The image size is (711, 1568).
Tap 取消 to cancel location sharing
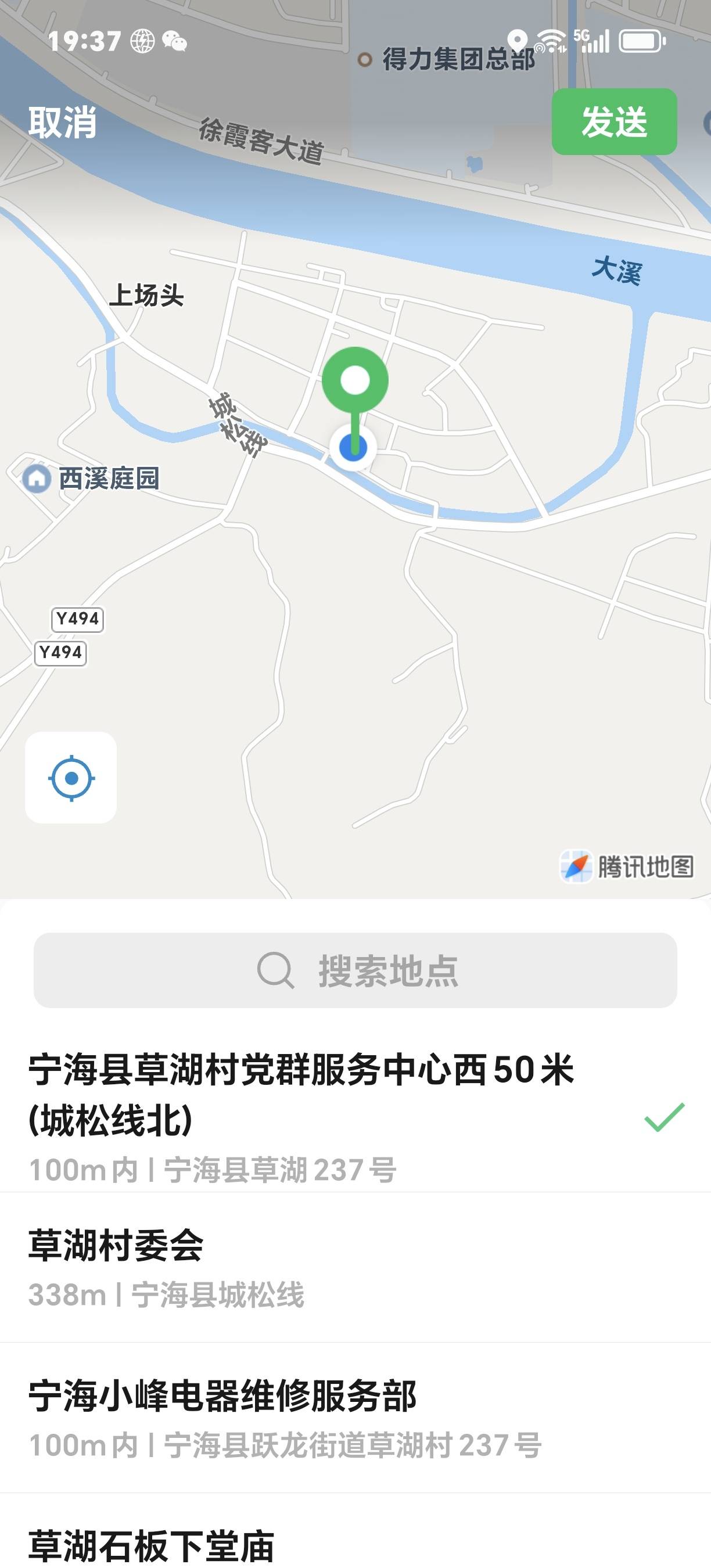[63, 123]
